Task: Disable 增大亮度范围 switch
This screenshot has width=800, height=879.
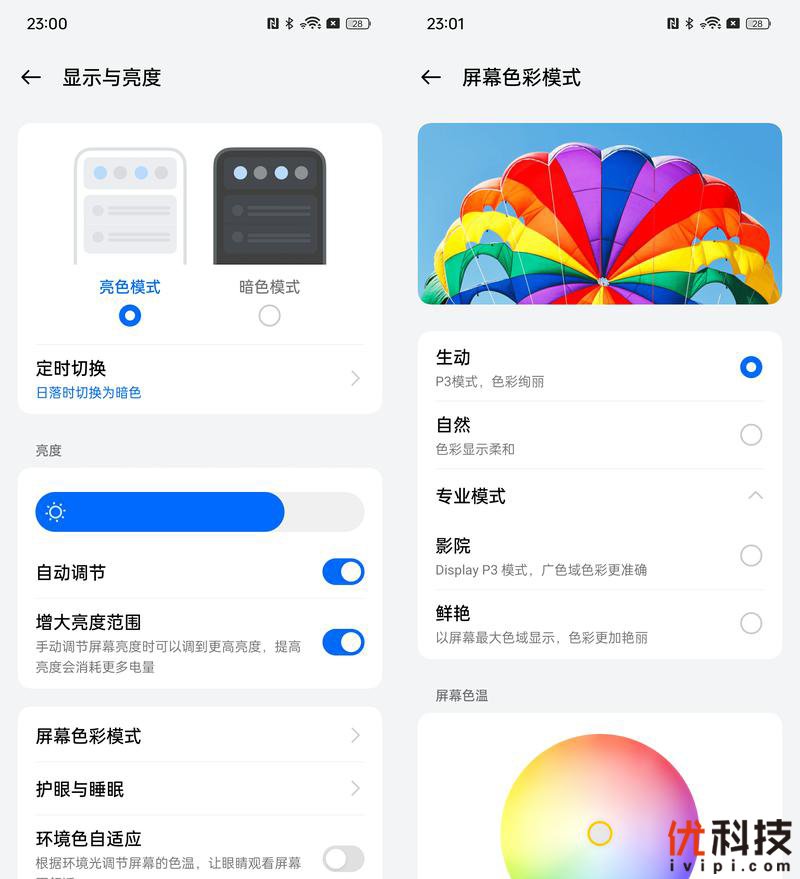Action: coord(343,642)
